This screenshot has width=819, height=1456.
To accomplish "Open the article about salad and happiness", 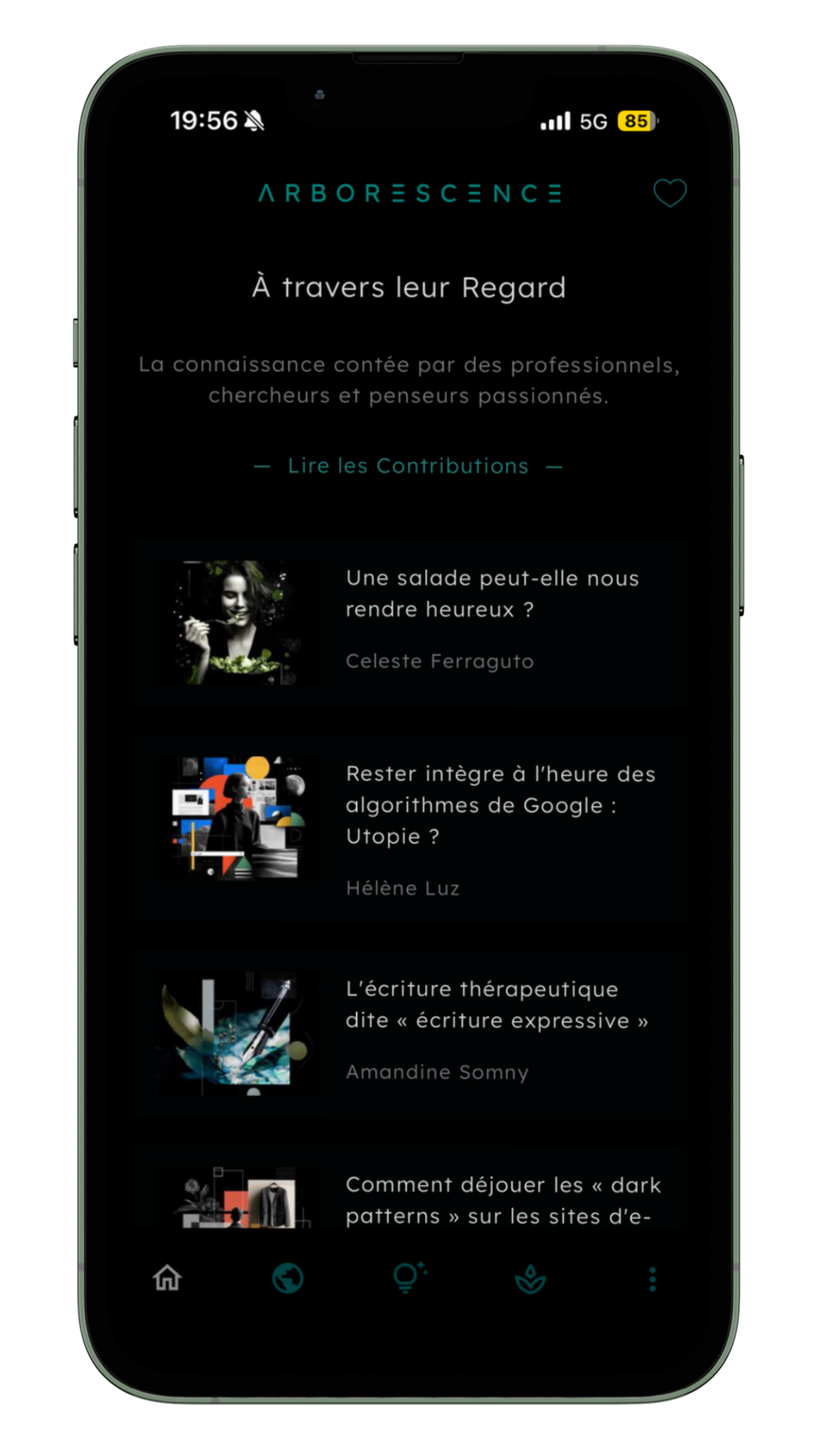I will (x=491, y=594).
